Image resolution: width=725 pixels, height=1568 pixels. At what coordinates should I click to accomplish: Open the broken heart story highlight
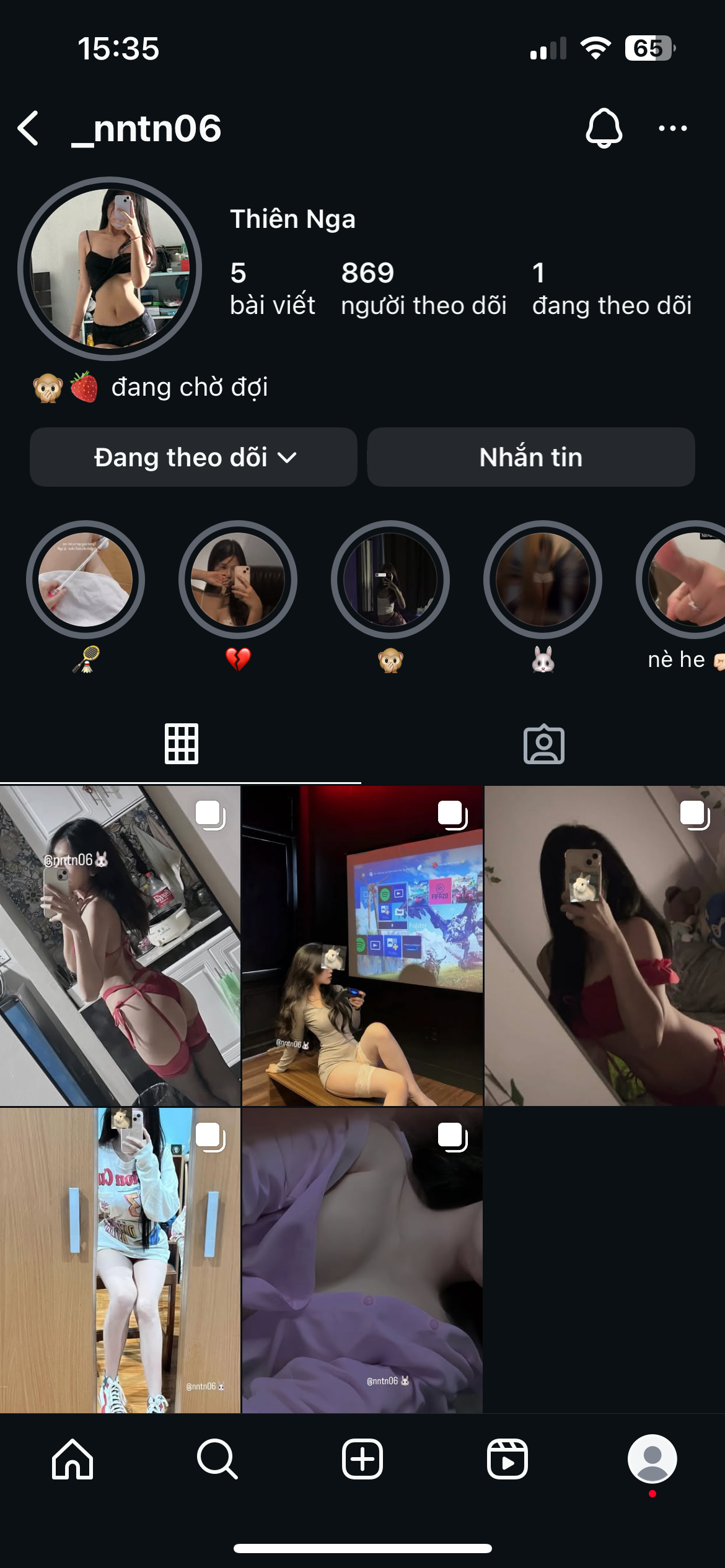click(238, 580)
